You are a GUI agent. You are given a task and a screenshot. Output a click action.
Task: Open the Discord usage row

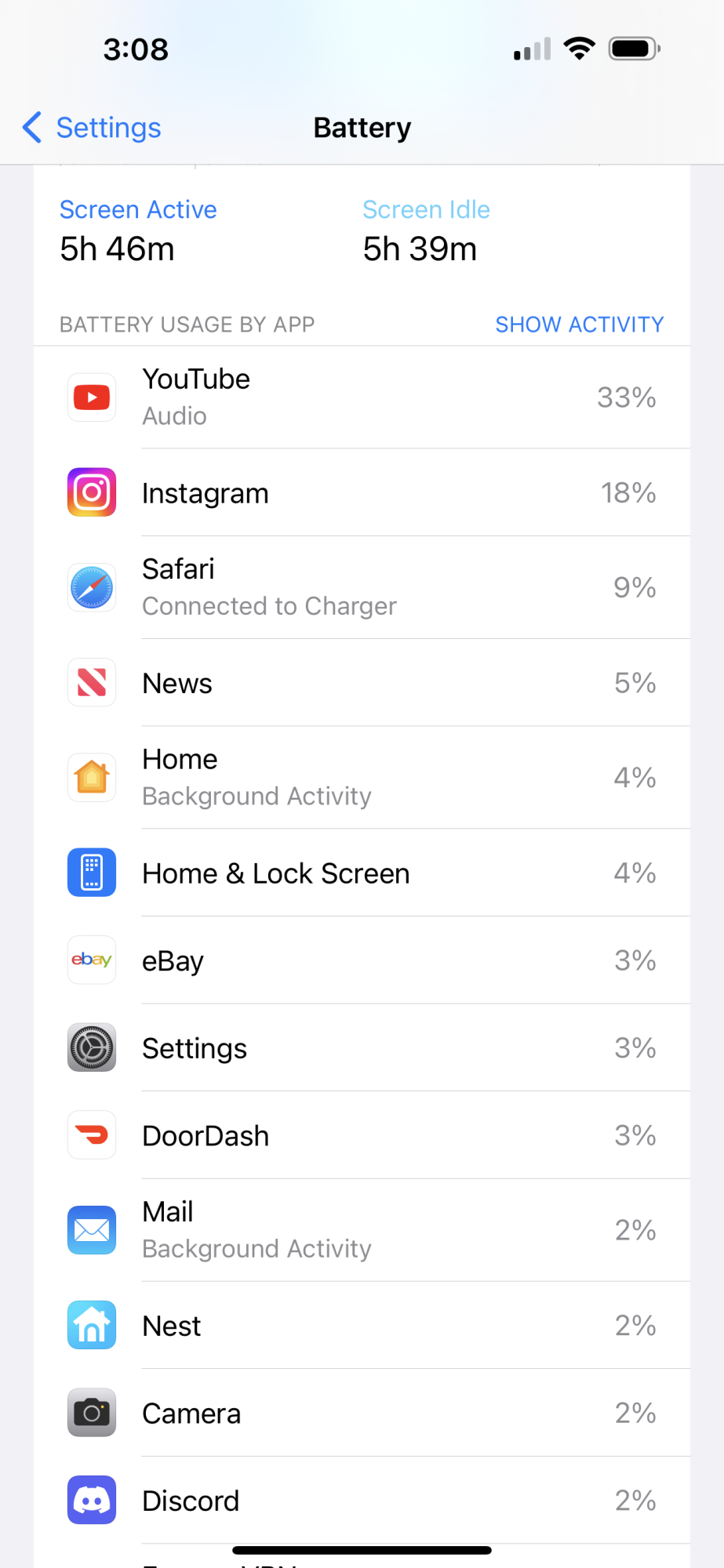[362, 1500]
